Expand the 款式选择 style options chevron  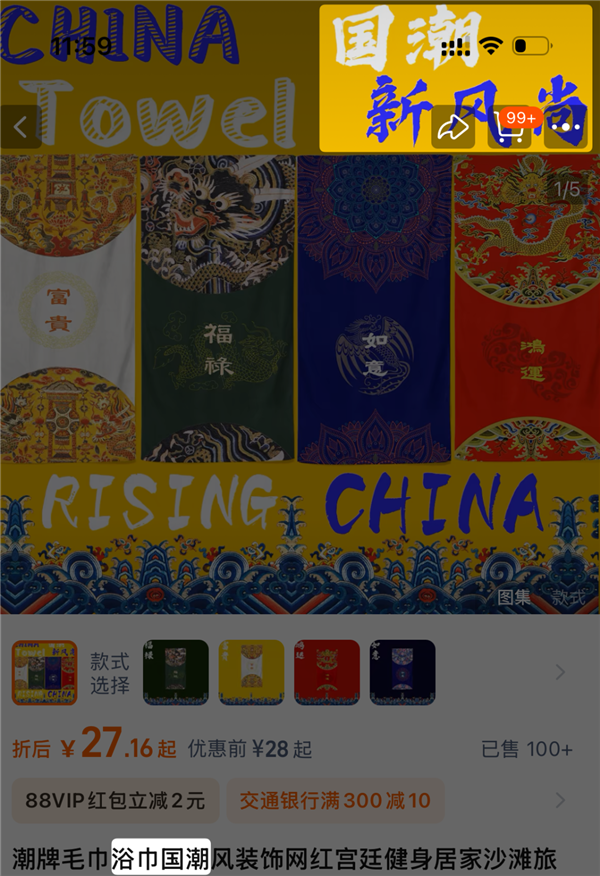click(x=560, y=672)
